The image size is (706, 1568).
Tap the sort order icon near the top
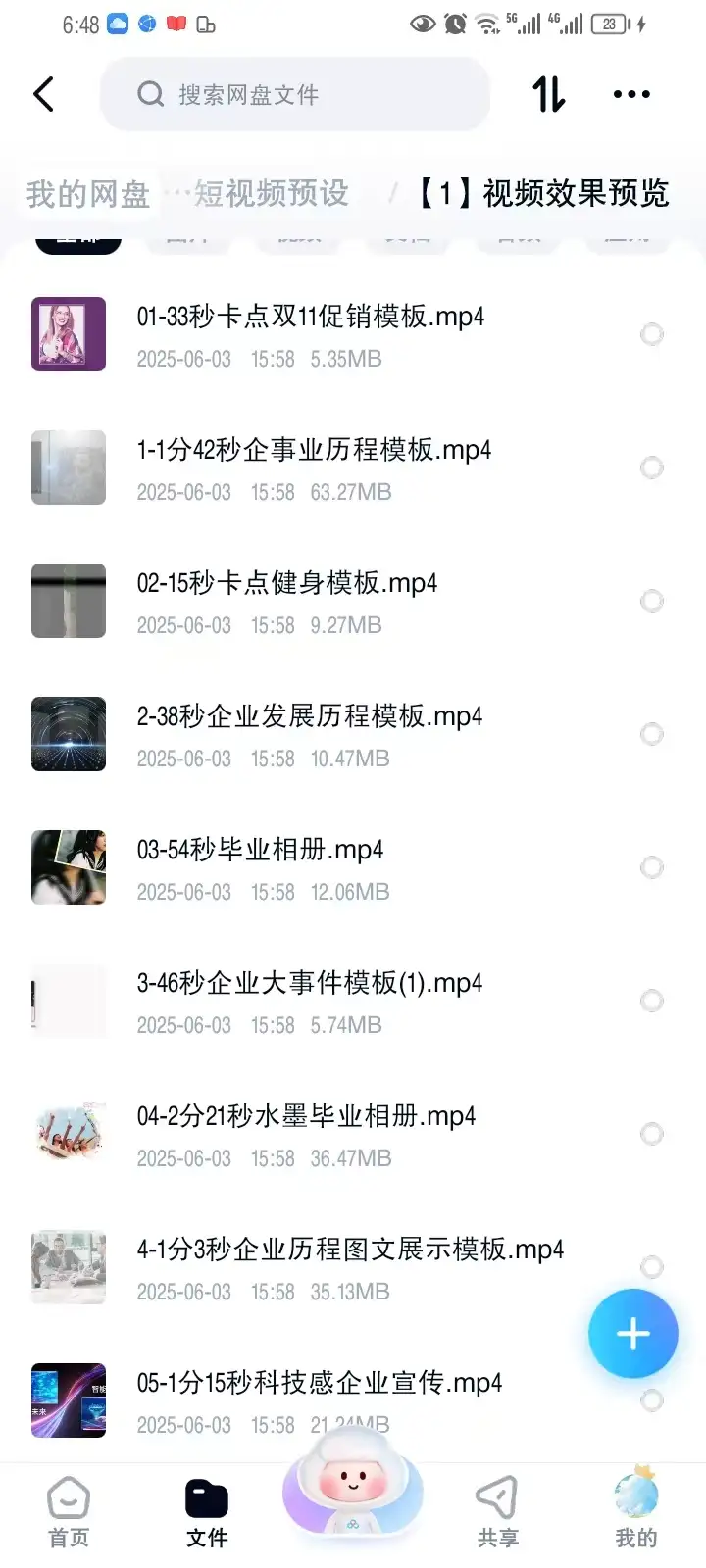[x=546, y=94]
